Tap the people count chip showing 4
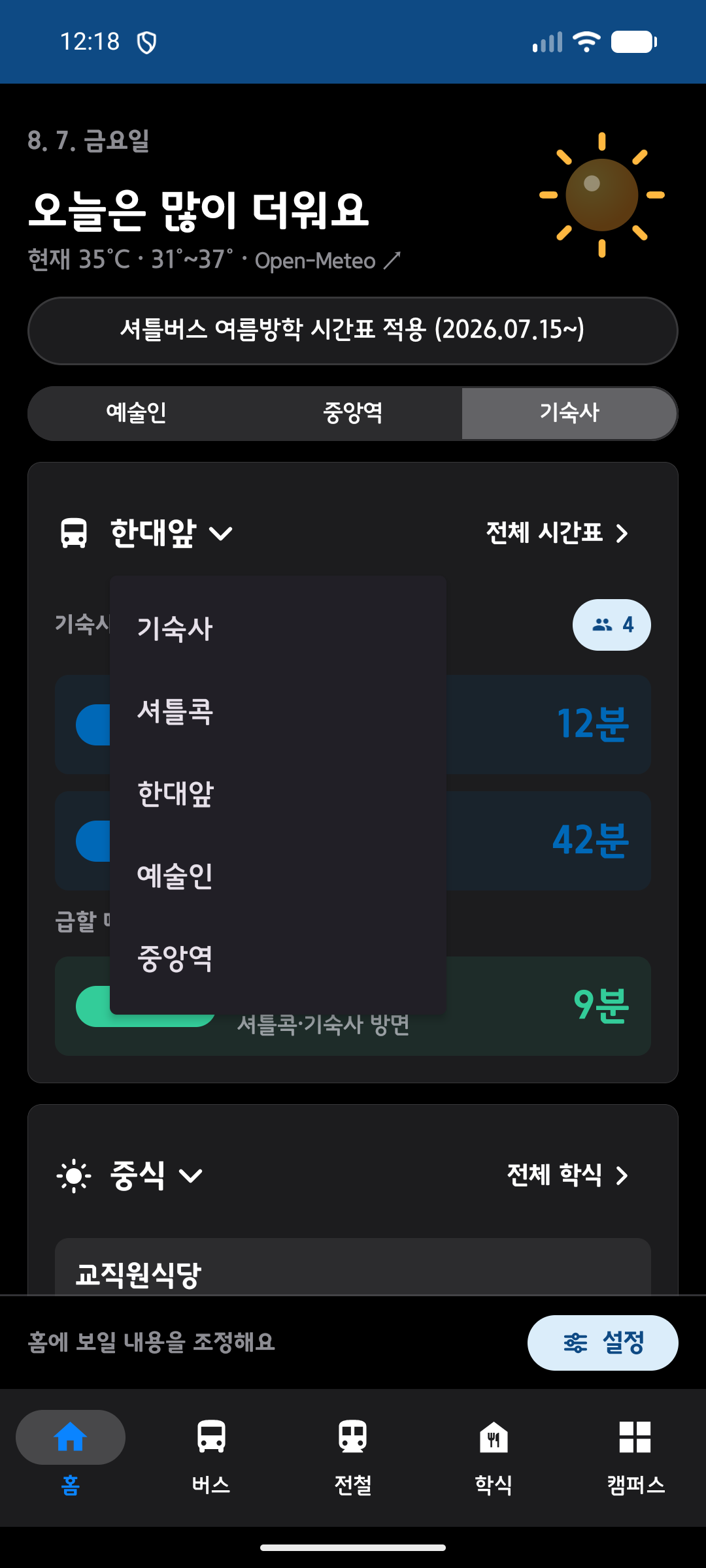The height and width of the screenshot is (1568, 706). click(x=612, y=625)
